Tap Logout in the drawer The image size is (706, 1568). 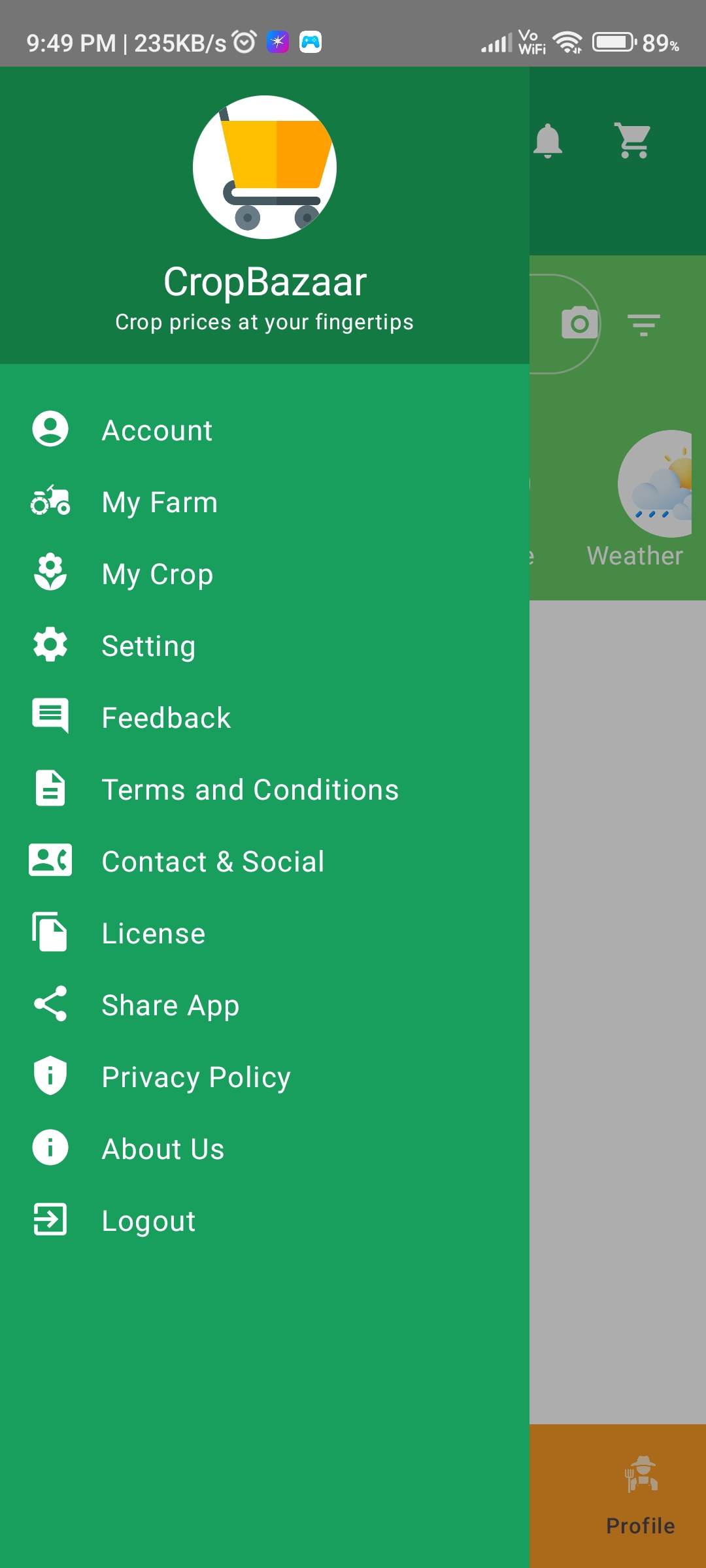click(x=148, y=1221)
